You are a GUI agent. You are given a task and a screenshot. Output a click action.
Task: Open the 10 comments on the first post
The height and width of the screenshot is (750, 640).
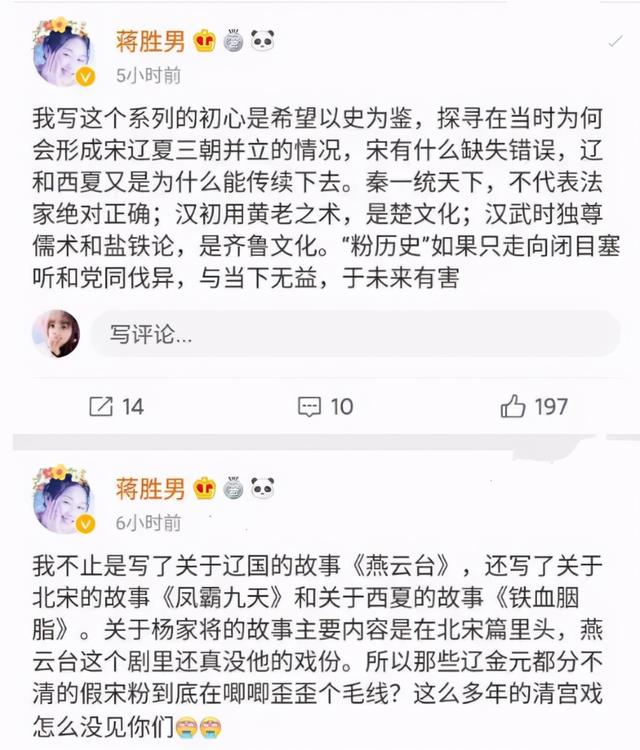(326, 406)
